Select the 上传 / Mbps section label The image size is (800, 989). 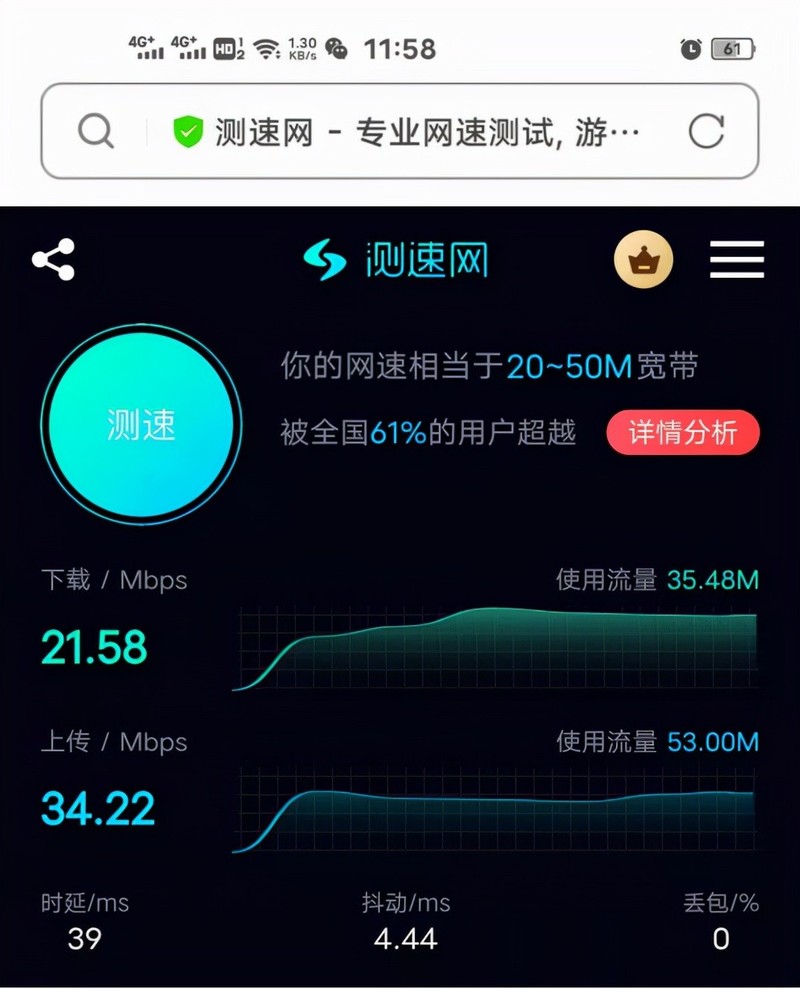[115, 742]
